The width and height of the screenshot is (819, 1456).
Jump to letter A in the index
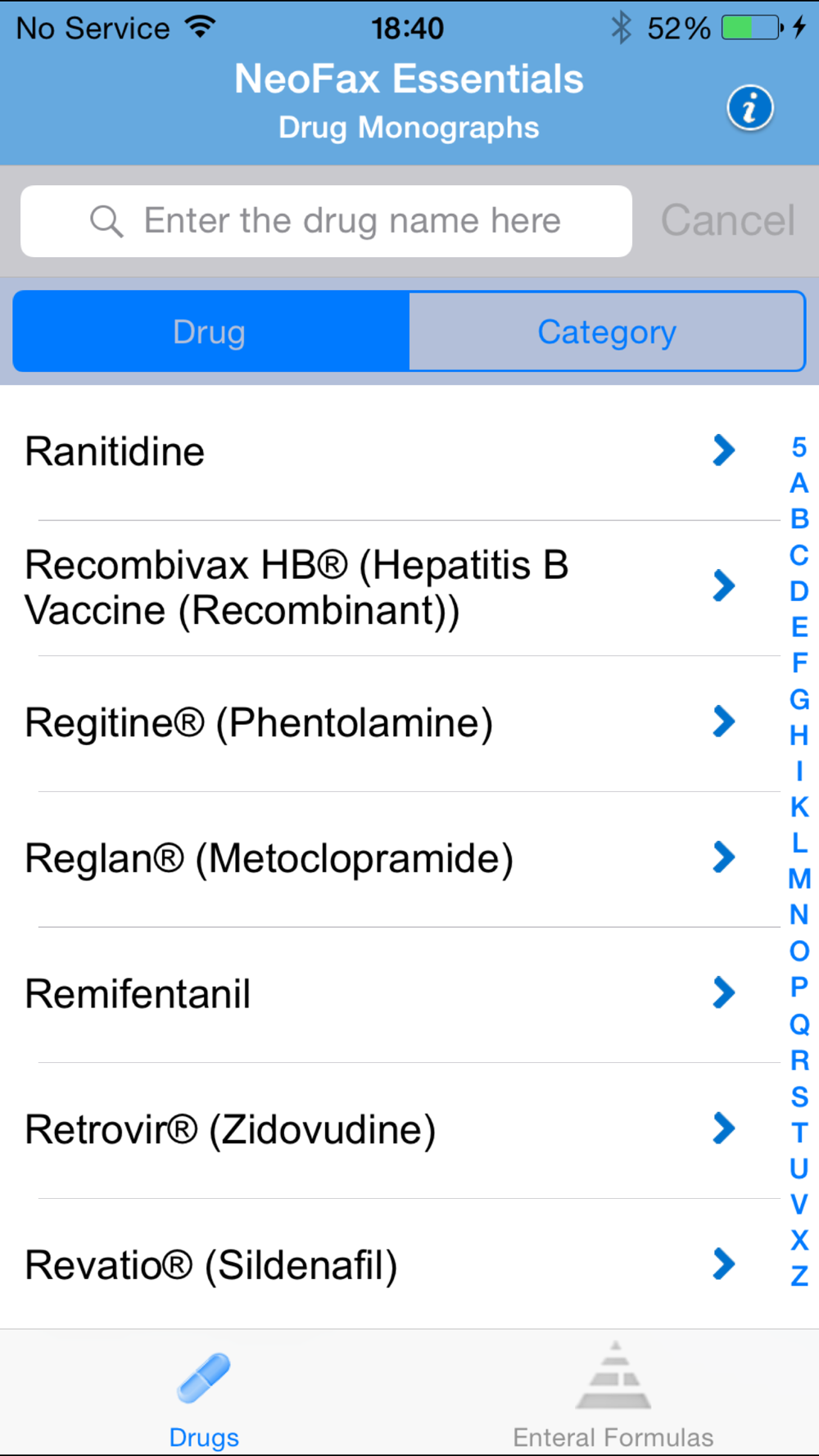[x=799, y=483]
